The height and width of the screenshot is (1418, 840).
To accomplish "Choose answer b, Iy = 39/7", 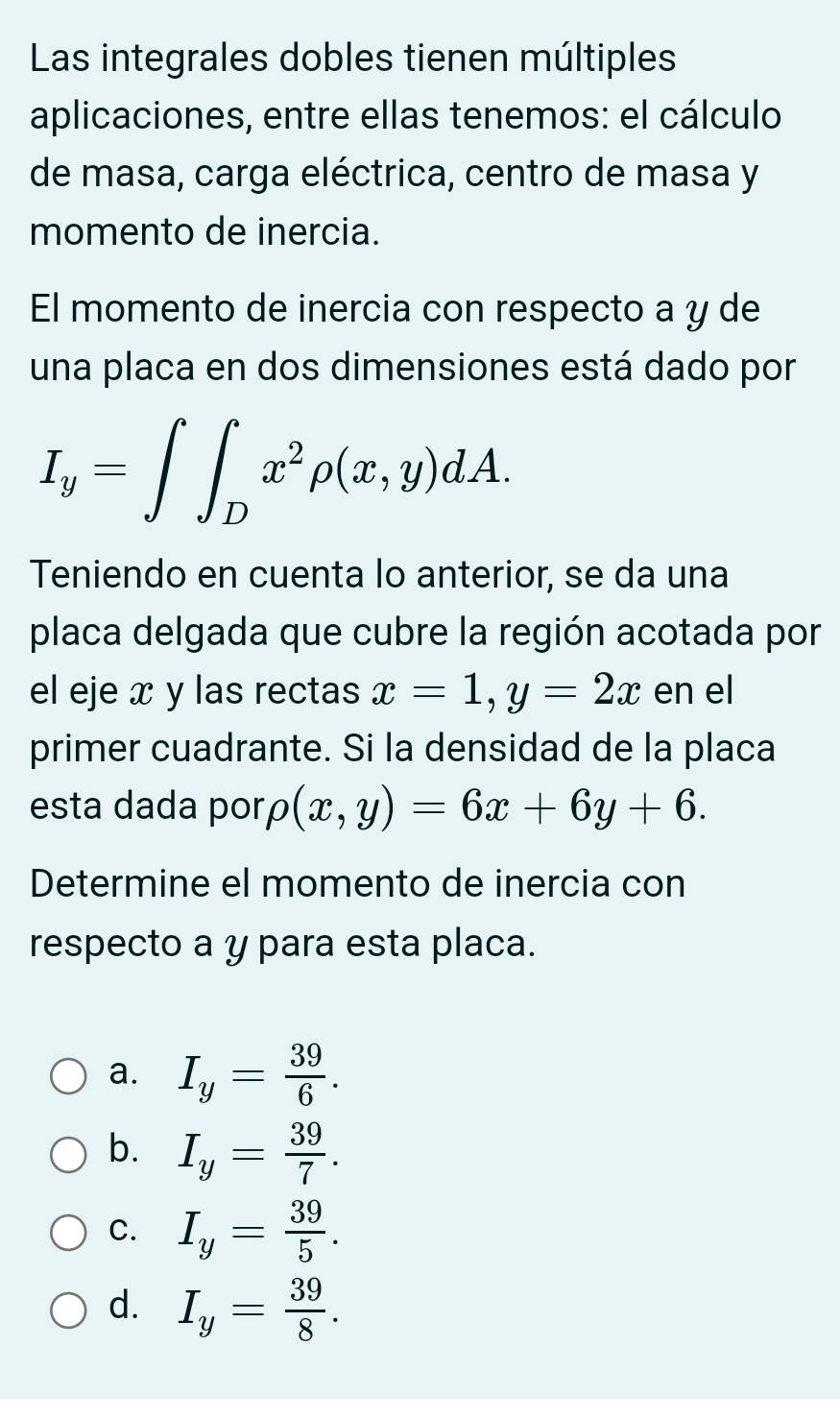I will (68, 1154).
